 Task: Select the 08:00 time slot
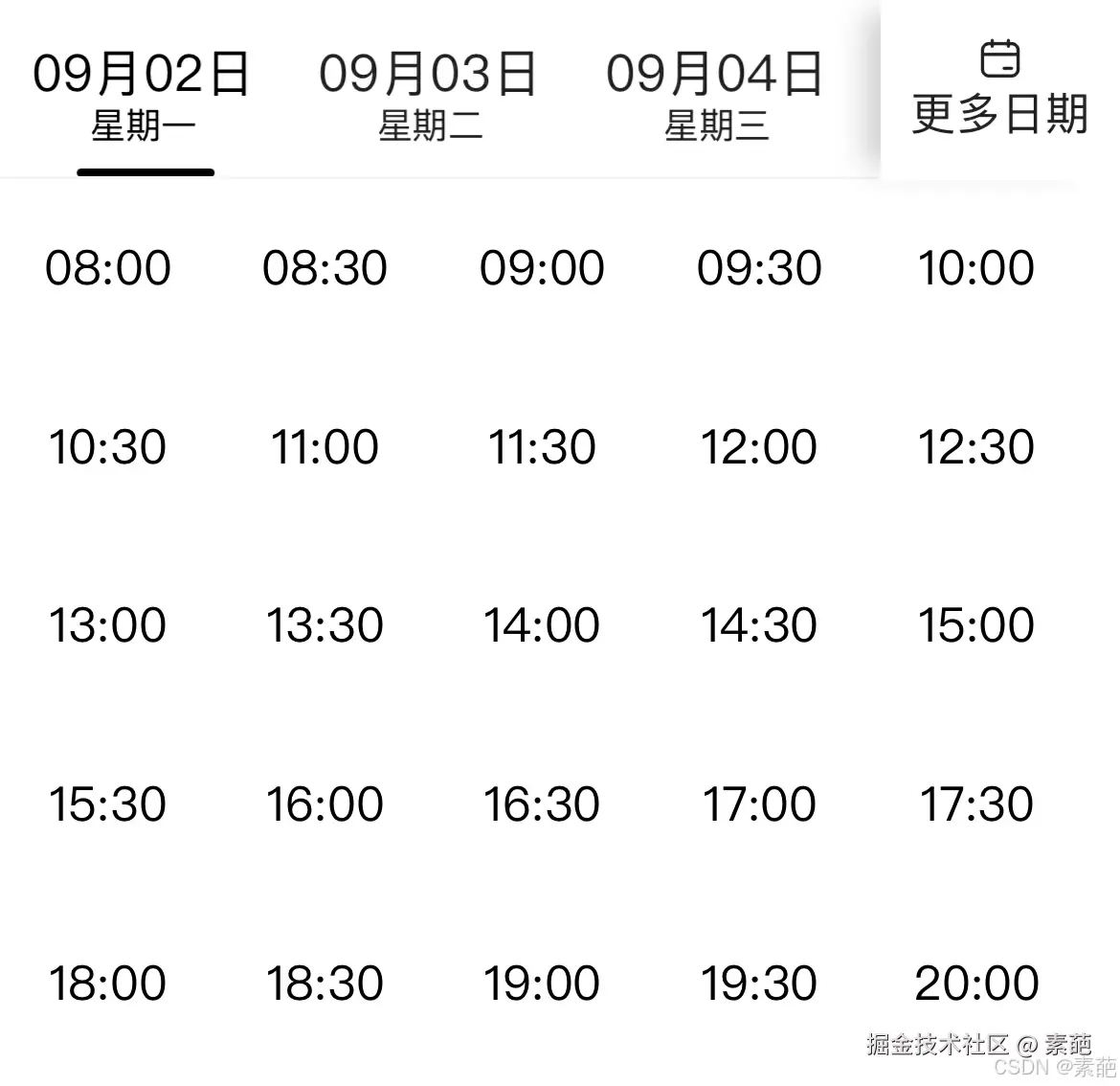[108, 268]
